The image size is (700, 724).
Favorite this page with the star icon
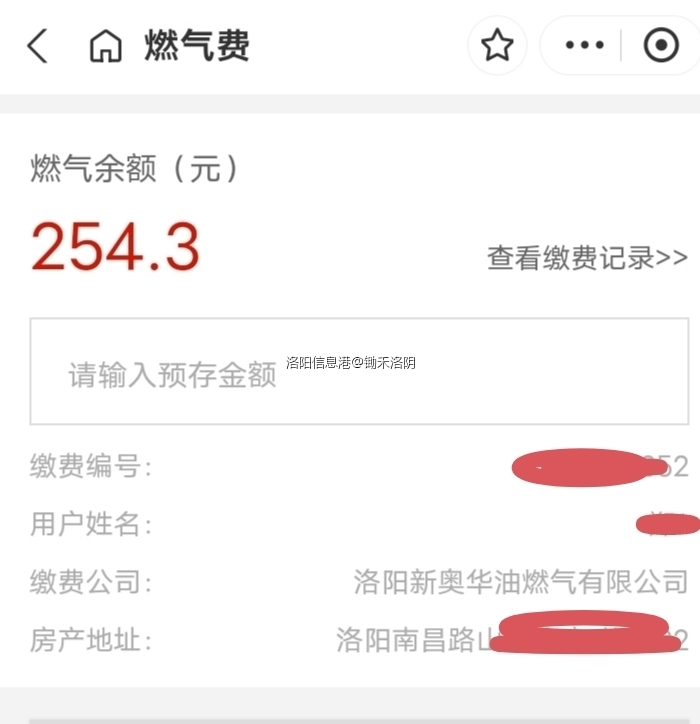(497, 46)
